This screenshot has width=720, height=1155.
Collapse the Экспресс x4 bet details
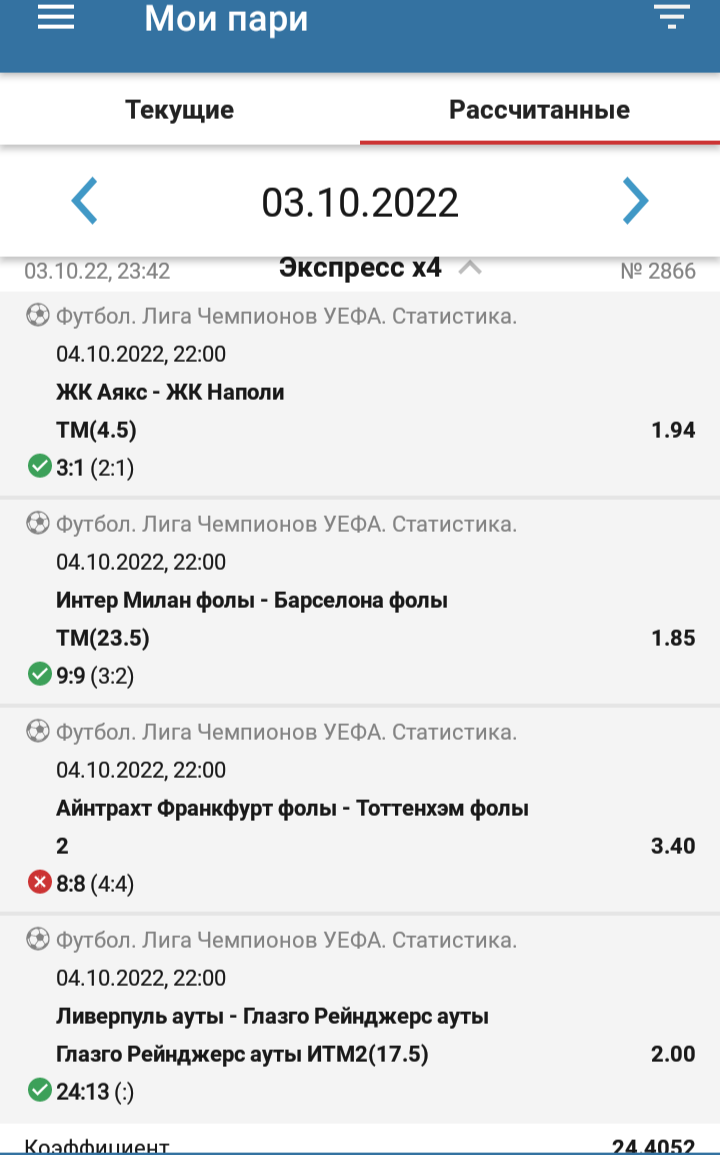471,268
